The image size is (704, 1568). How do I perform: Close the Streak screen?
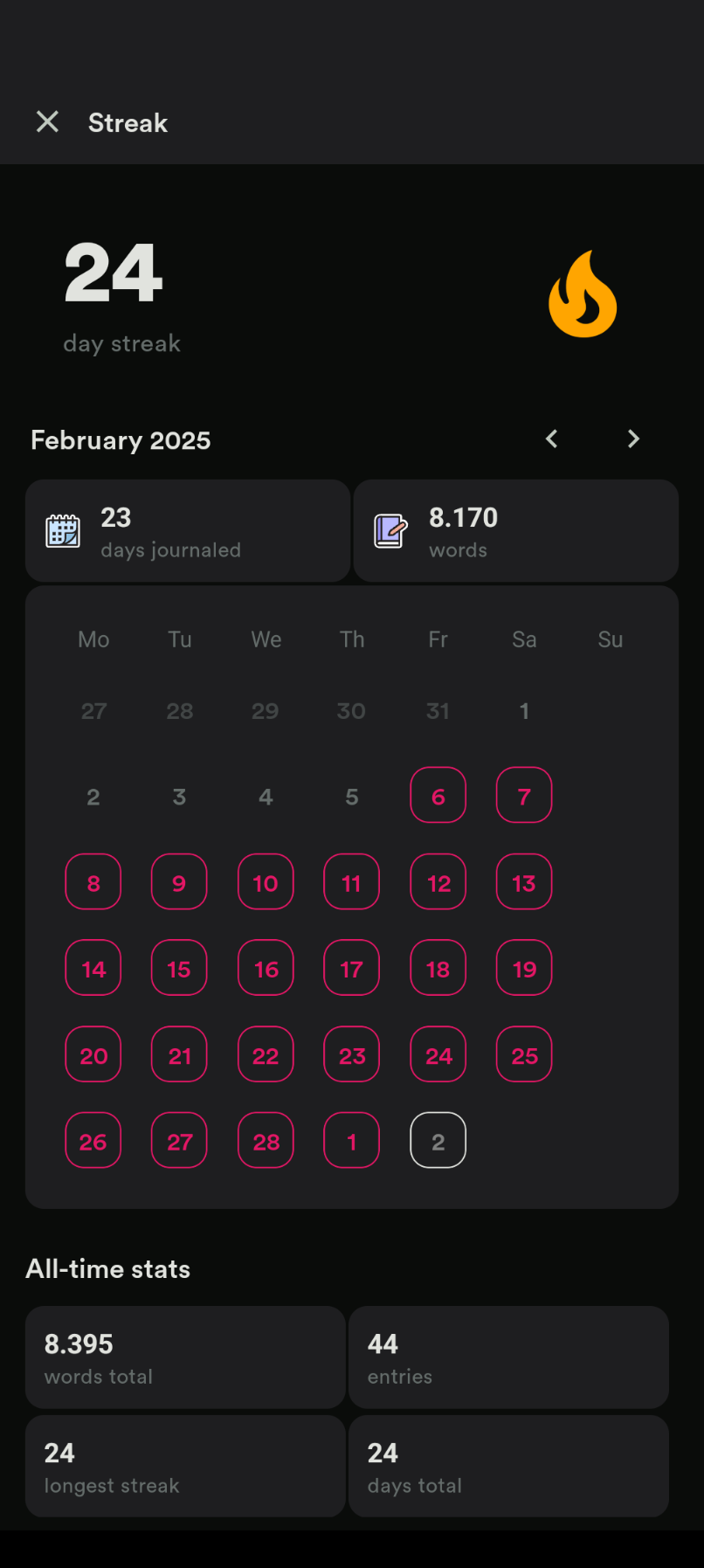click(47, 122)
